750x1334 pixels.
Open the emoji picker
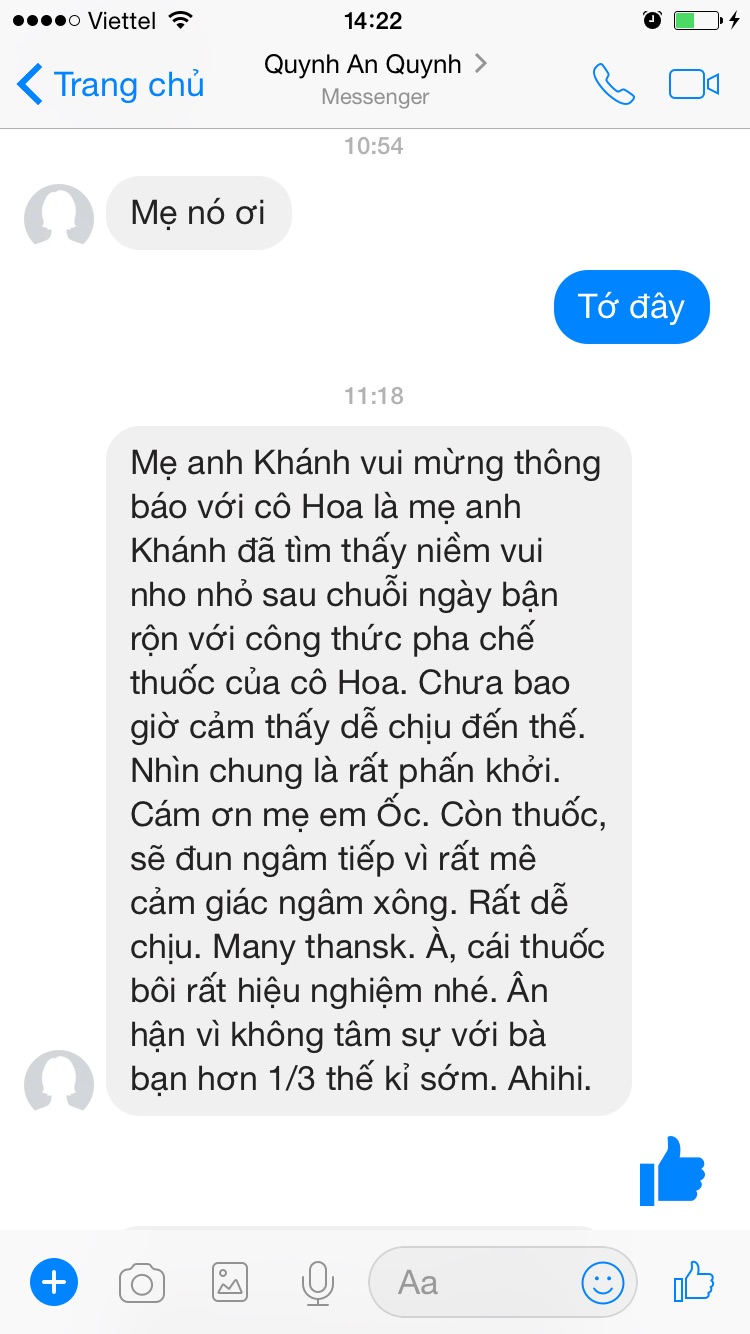pyautogui.click(x=603, y=1282)
